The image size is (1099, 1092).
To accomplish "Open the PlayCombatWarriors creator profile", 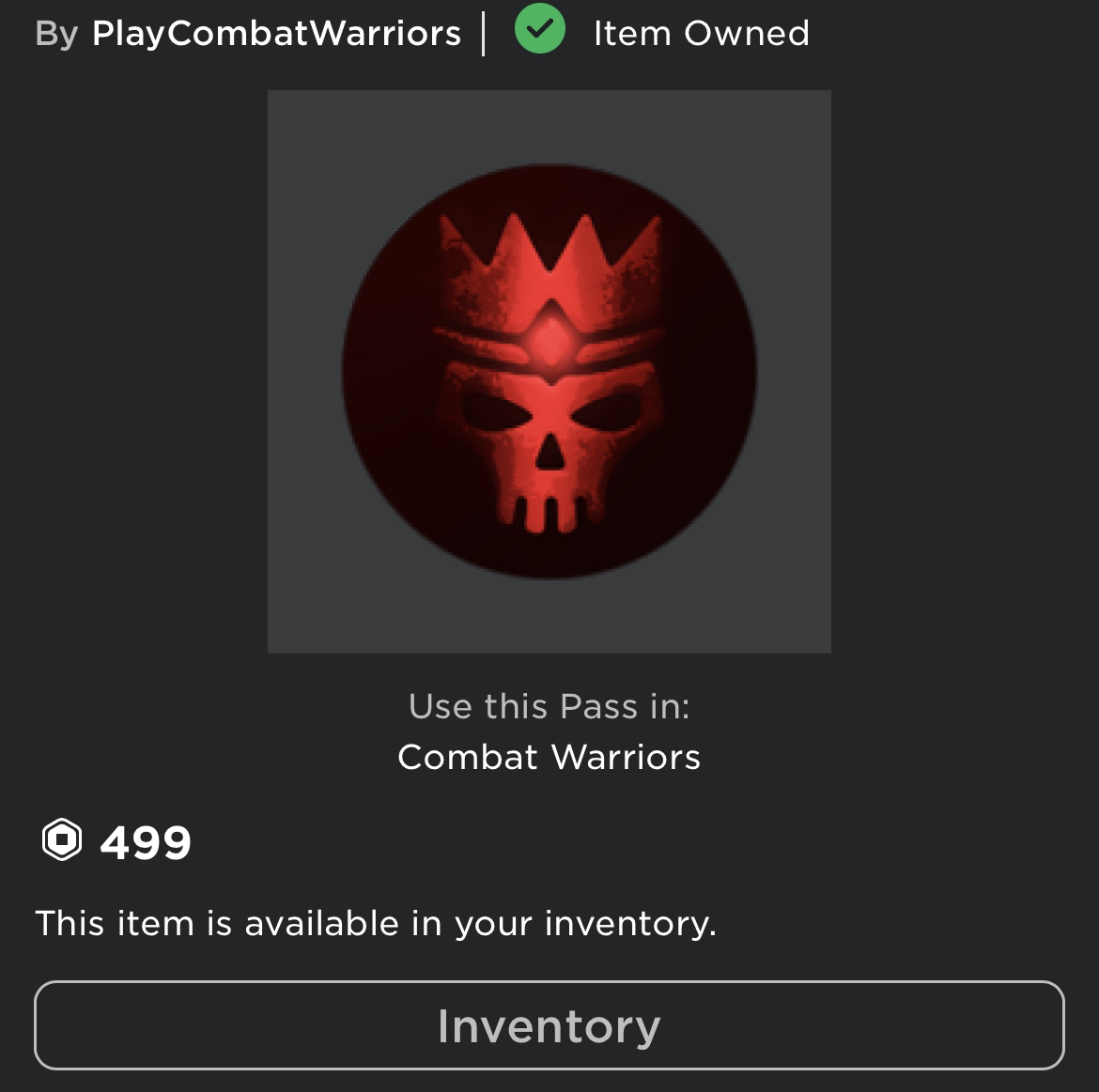I will point(276,34).
